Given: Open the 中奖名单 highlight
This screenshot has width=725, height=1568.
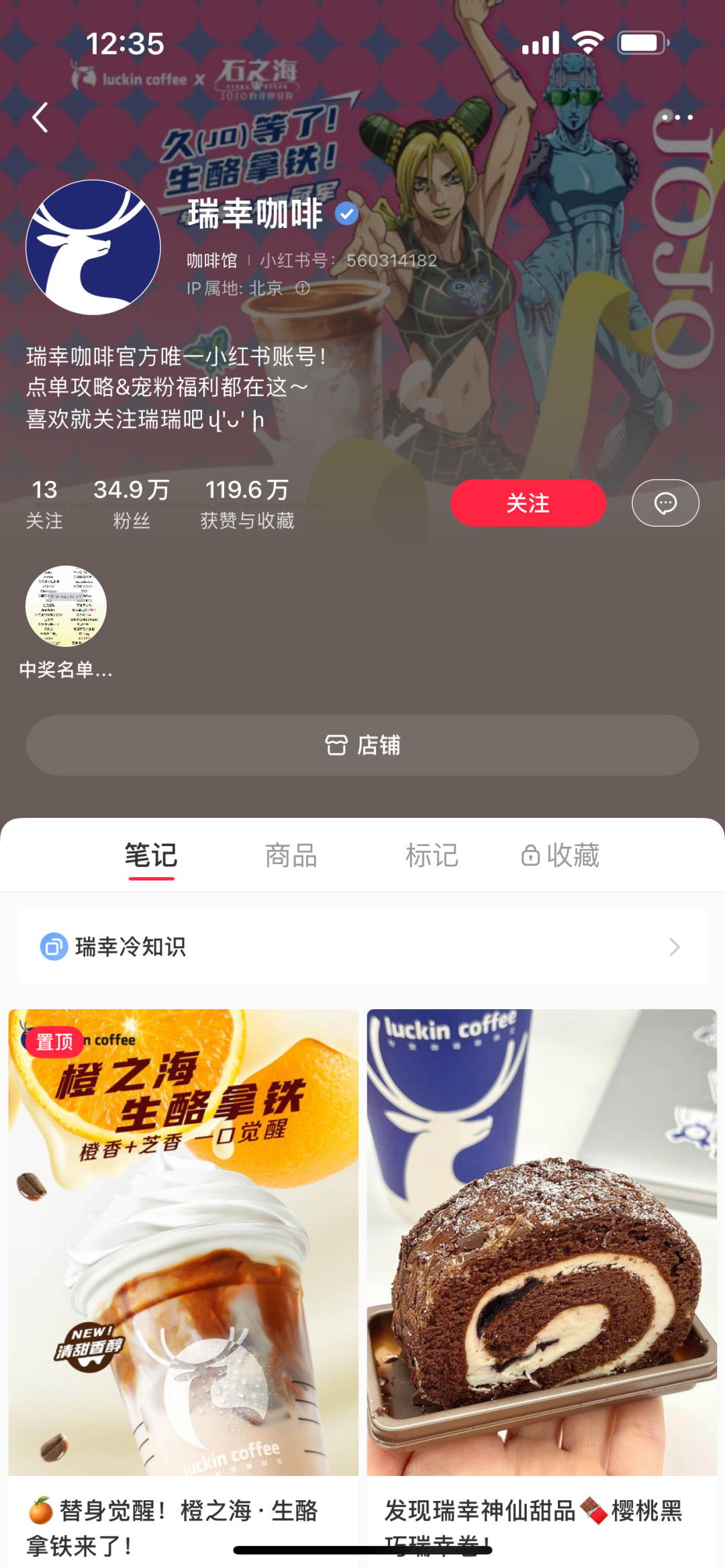Looking at the screenshot, I should [x=66, y=607].
